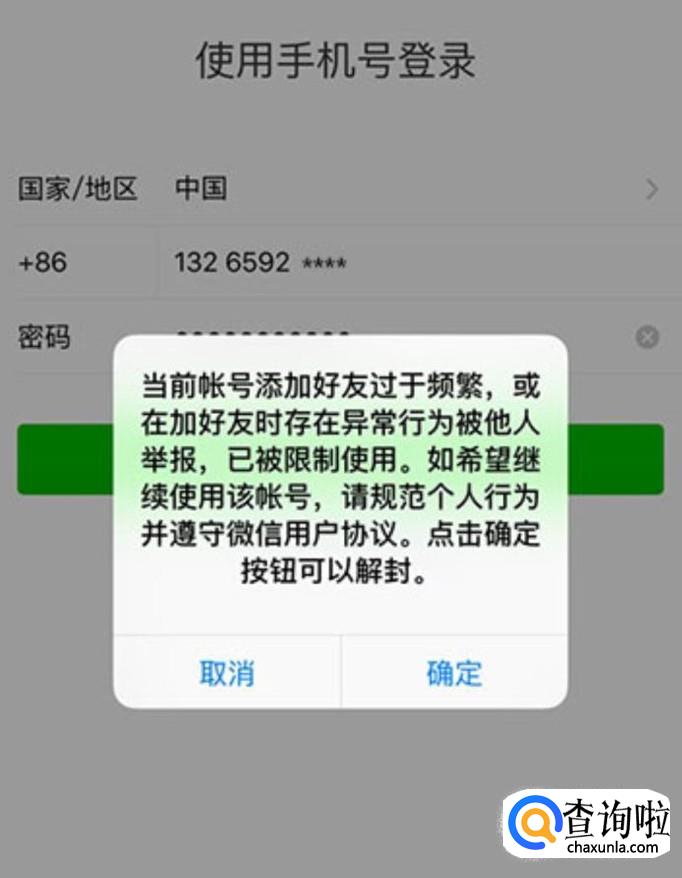
Task: Clear the password field
Action: (x=647, y=337)
